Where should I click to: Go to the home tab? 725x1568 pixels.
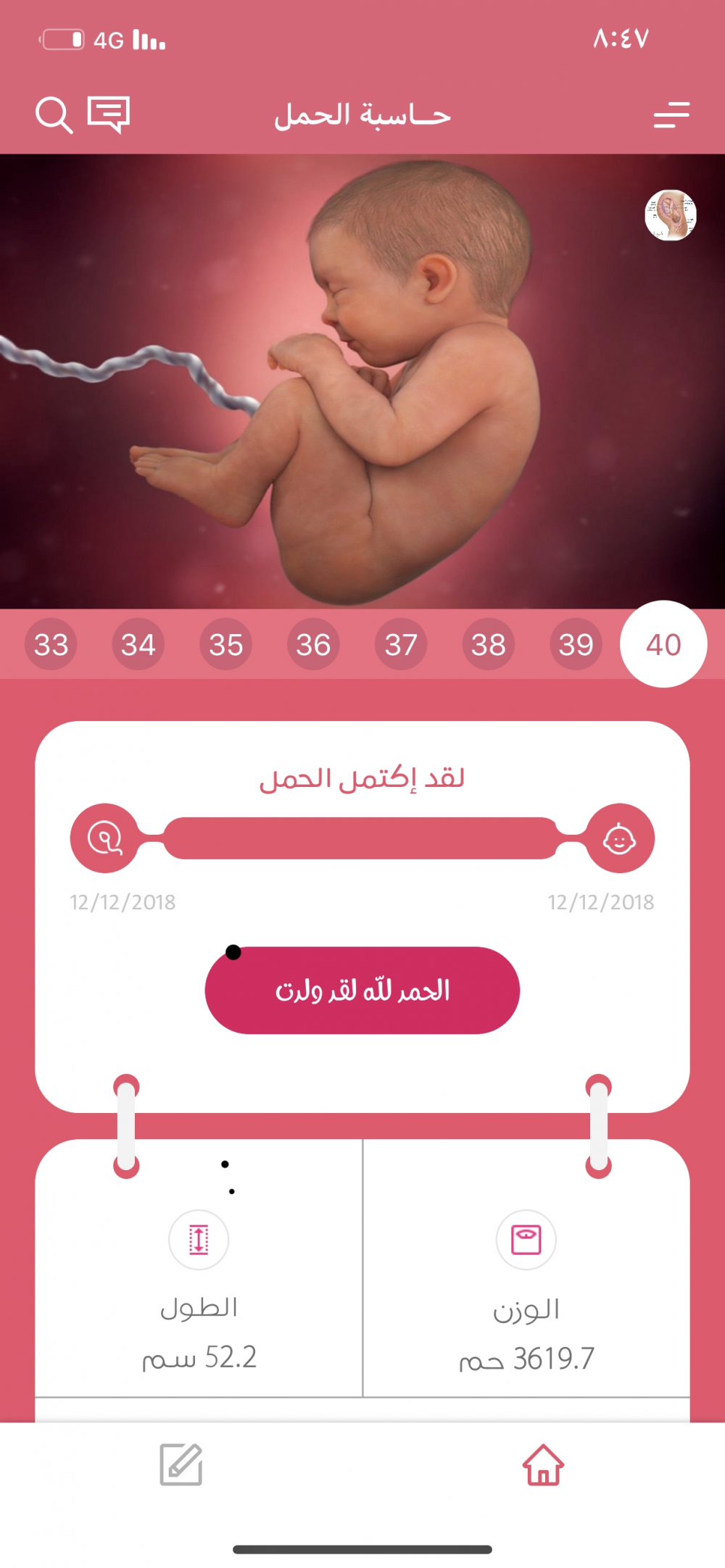(543, 1464)
